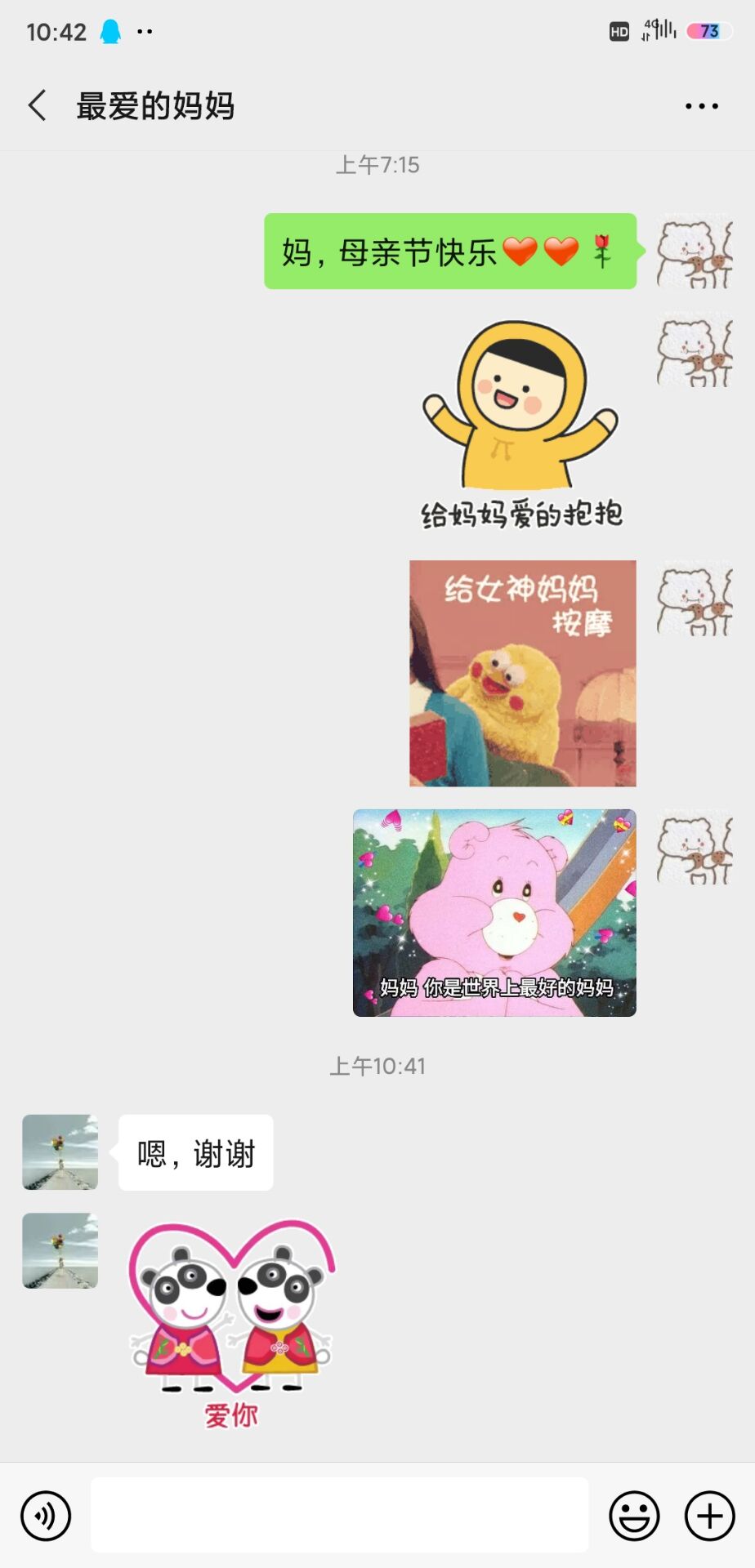This screenshot has width=755, height=1568.
Task: Tap the voice input icon
Action: point(46,1516)
